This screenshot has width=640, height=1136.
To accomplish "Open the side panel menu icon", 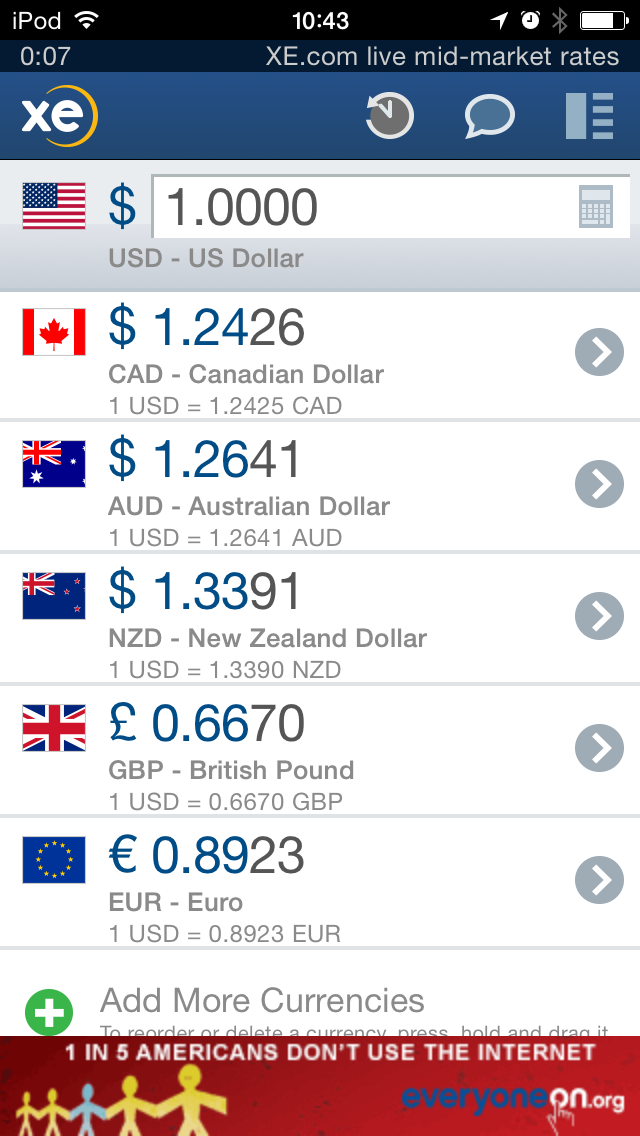I will tap(589, 116).
